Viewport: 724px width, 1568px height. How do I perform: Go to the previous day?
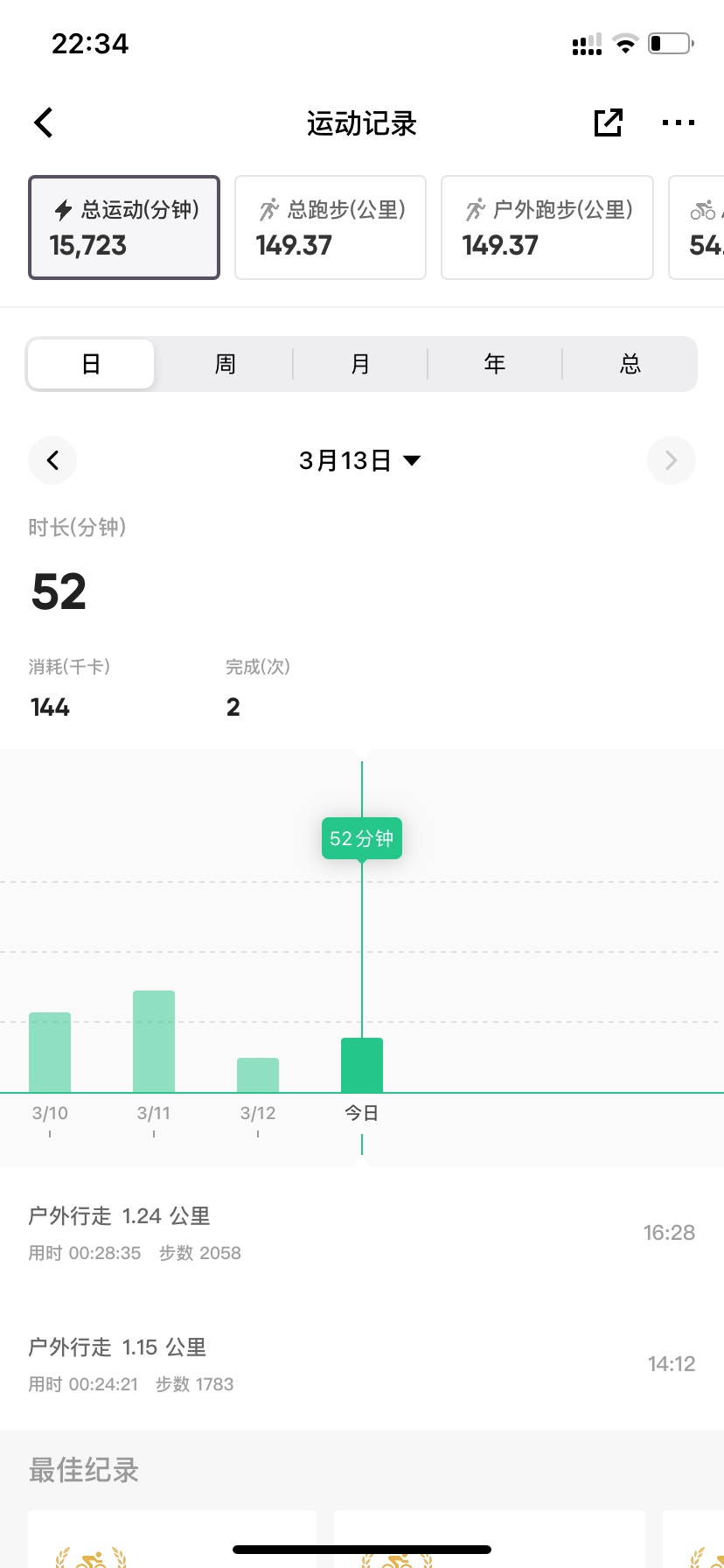point(52,460)
